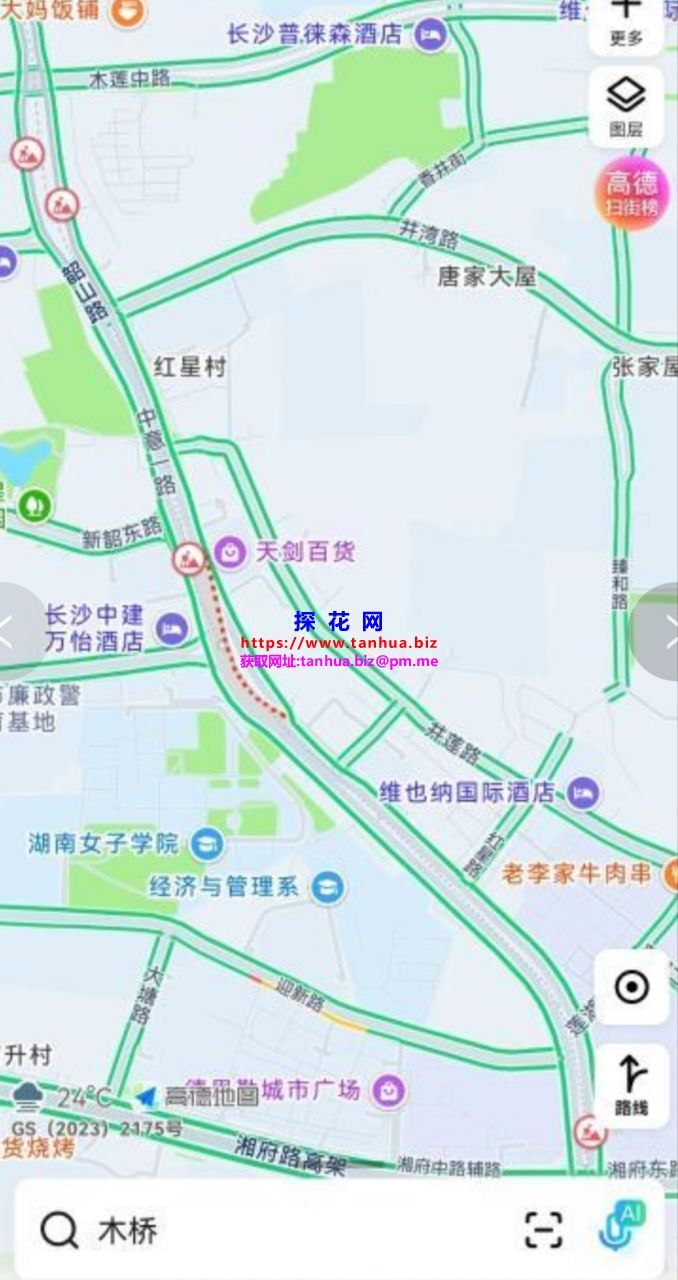
Task: Open the 高德扫街榜 badge
Action: 632,193
